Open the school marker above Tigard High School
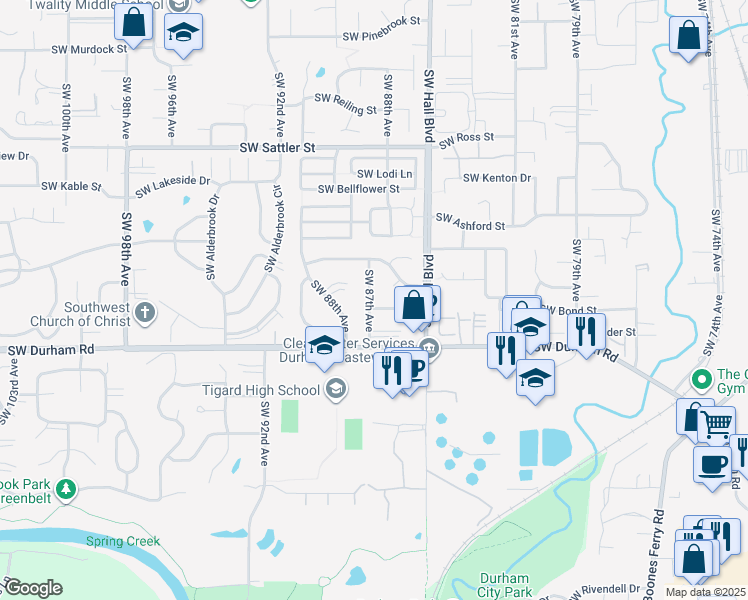This screenshot has width=748, height=600. tap(323, 346)
